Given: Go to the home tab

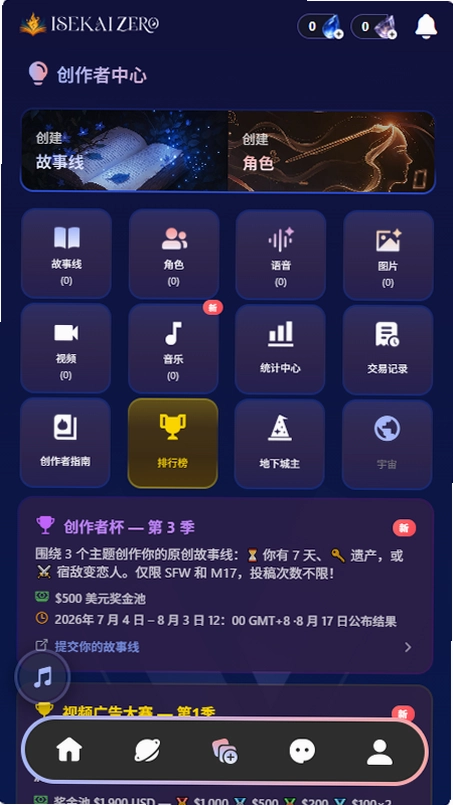Looking at the screenshot, I should 69,750.
